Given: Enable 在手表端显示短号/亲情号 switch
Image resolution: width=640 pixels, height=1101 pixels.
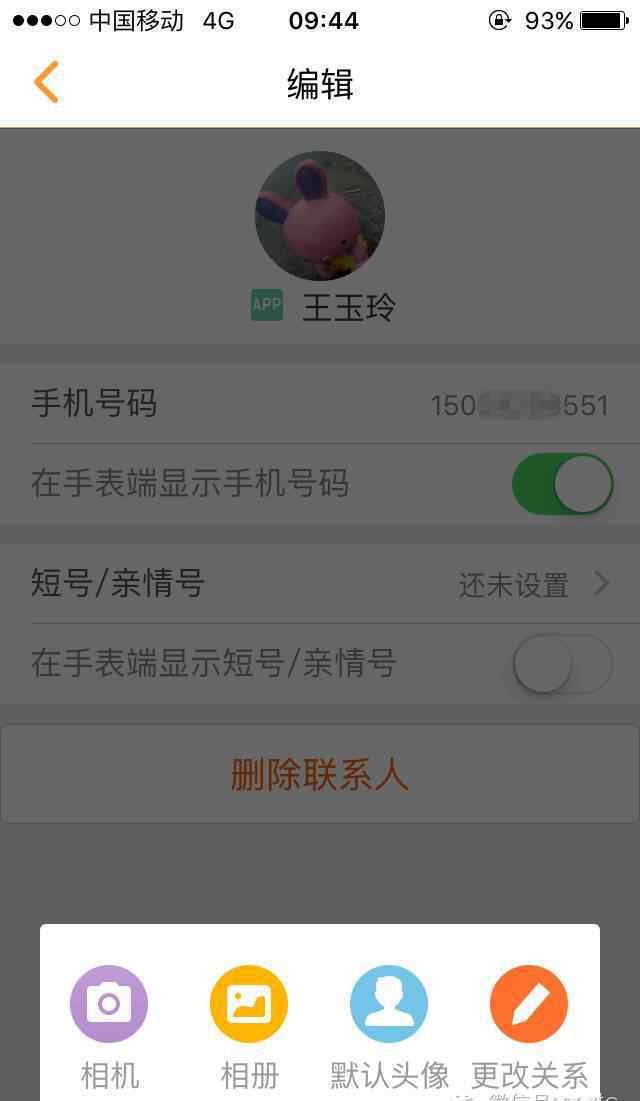Looking at the screenshot, I should click(x=562, y=663).
